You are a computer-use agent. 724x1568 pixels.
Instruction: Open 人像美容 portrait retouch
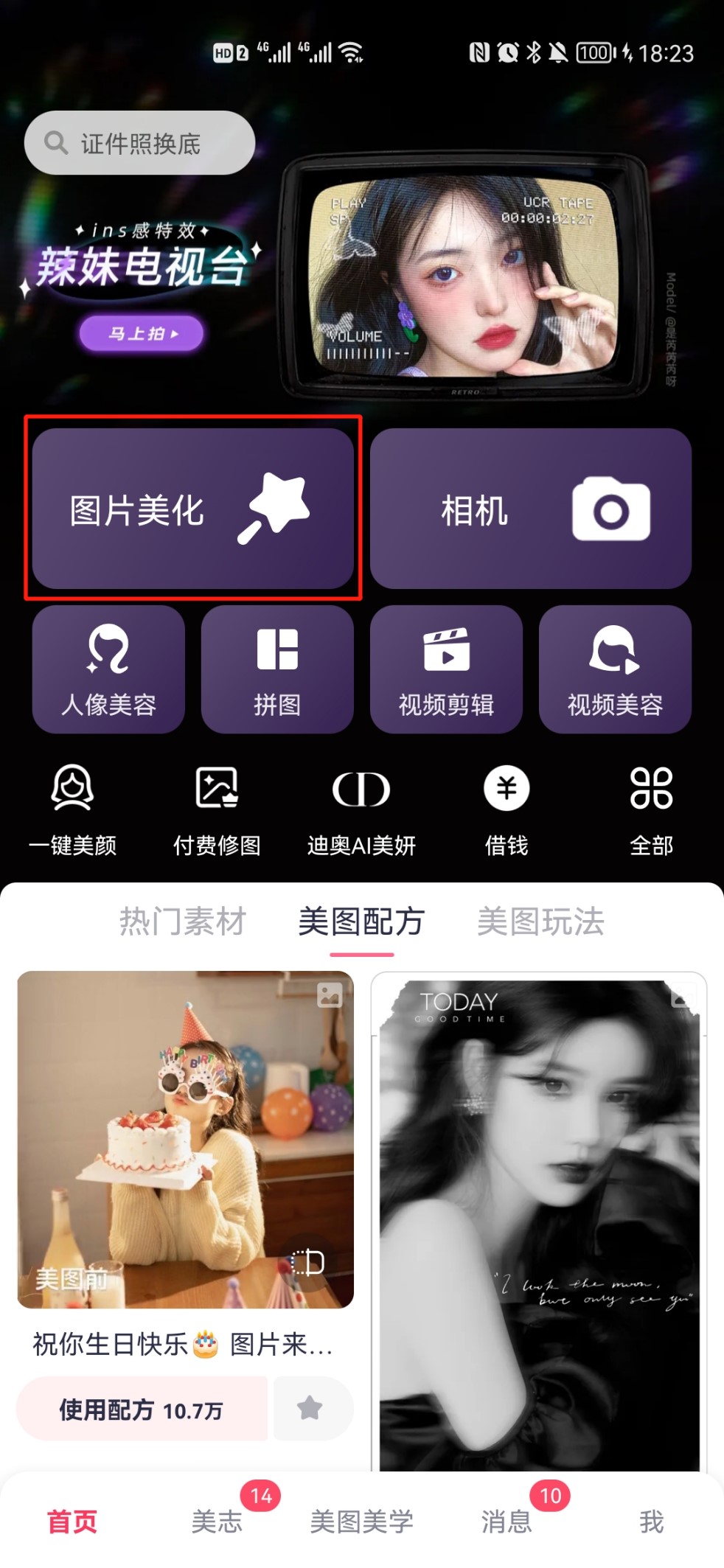coord(108,669)
